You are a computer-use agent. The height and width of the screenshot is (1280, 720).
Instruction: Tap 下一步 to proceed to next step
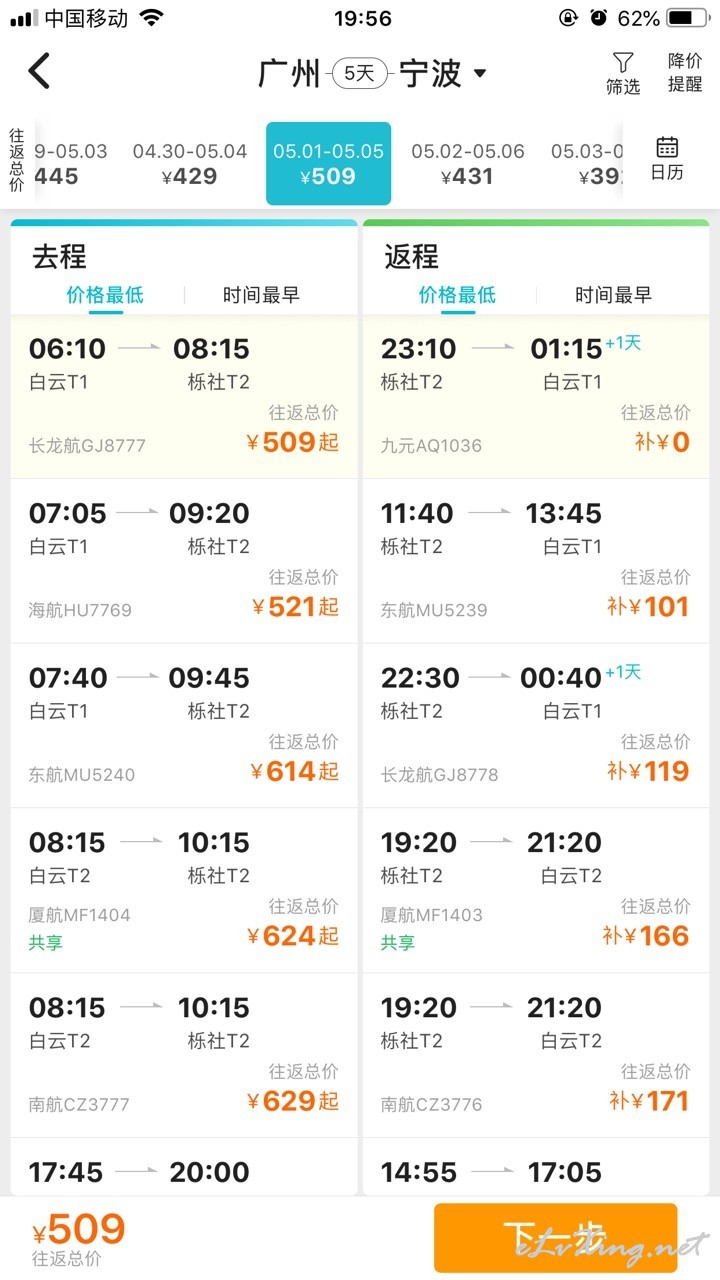[x=556, y=1238]
